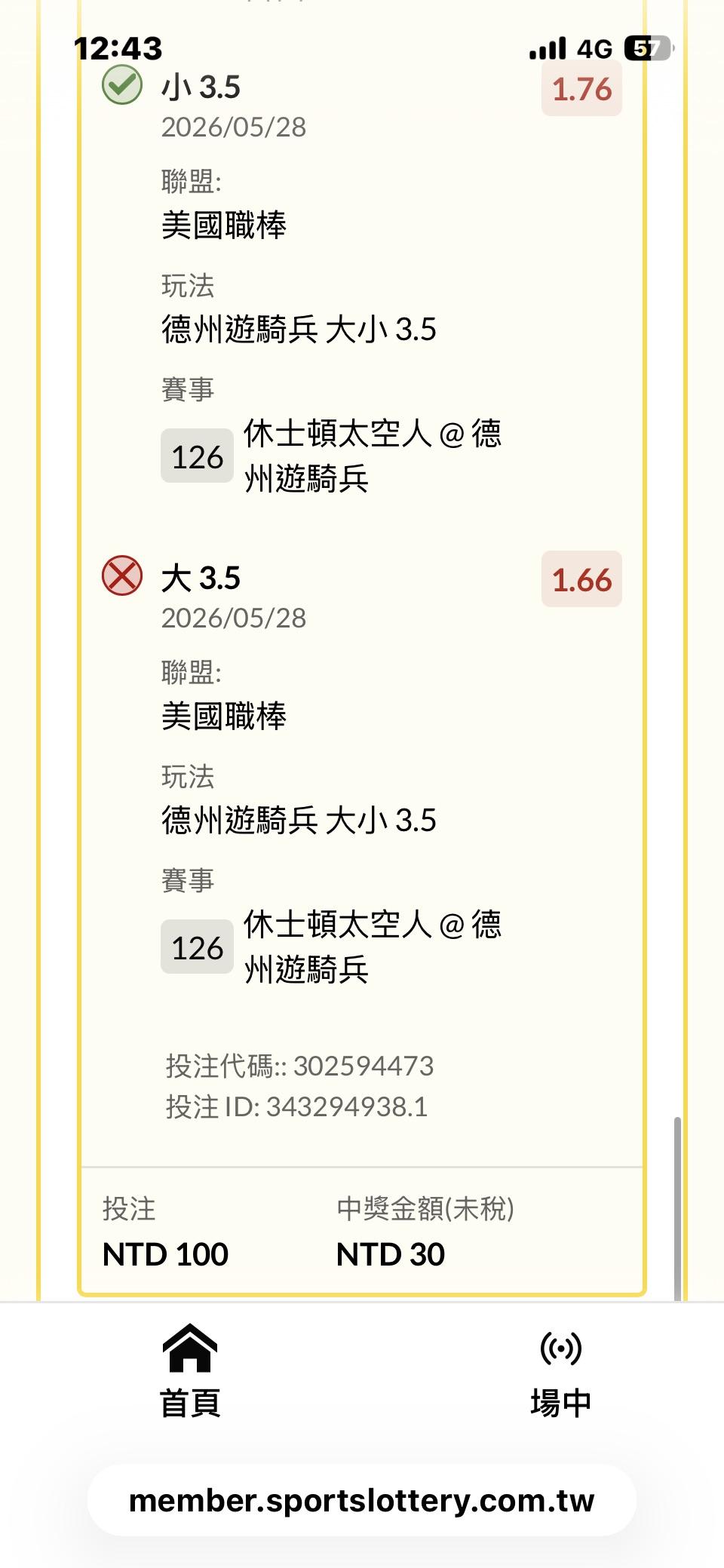The width and height of the screenshot is (724, 1568).
Task: Tap the member.sportslottery.com.tw address bar
Action: click(362, 1500)
